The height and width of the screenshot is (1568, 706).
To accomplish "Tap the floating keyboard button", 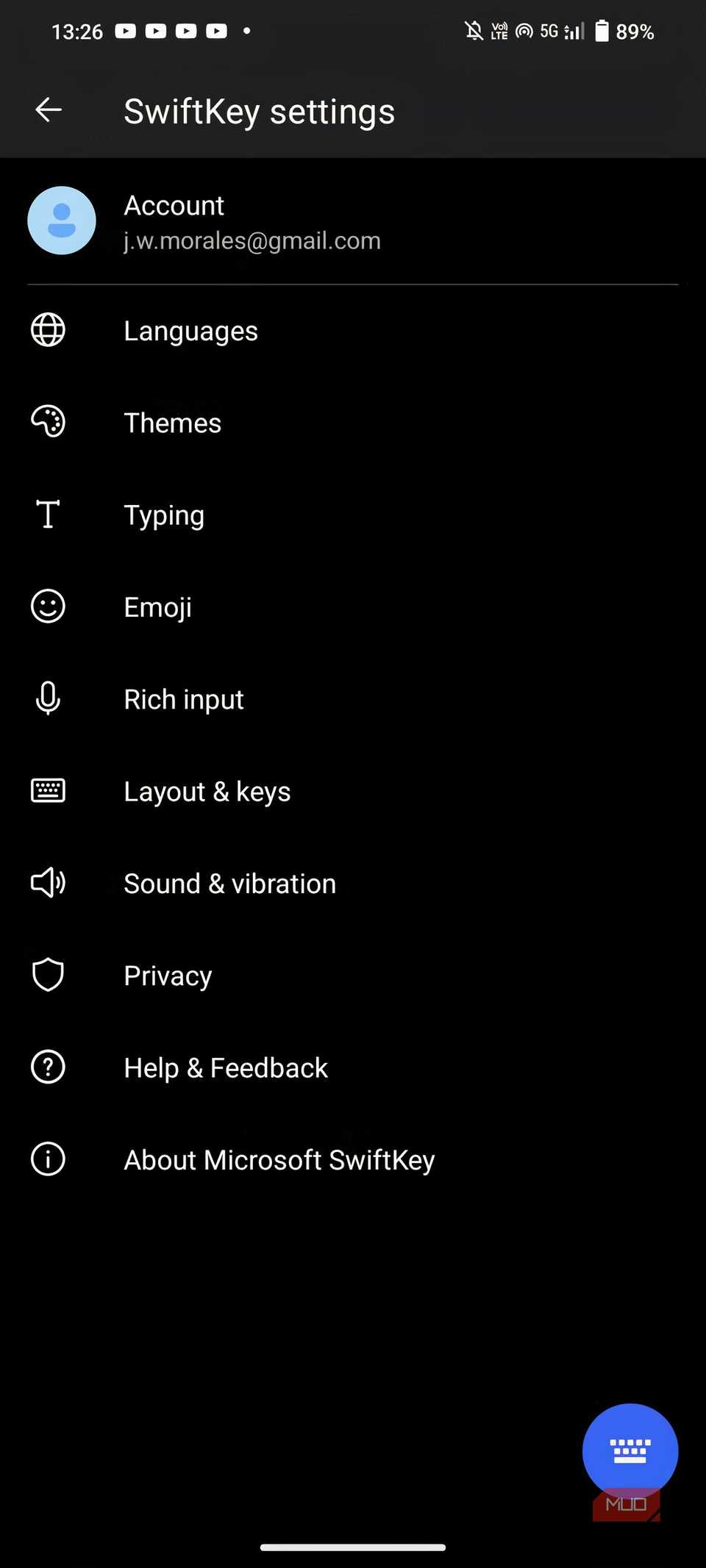I will pyautogui.click(x=630, y=1451).
